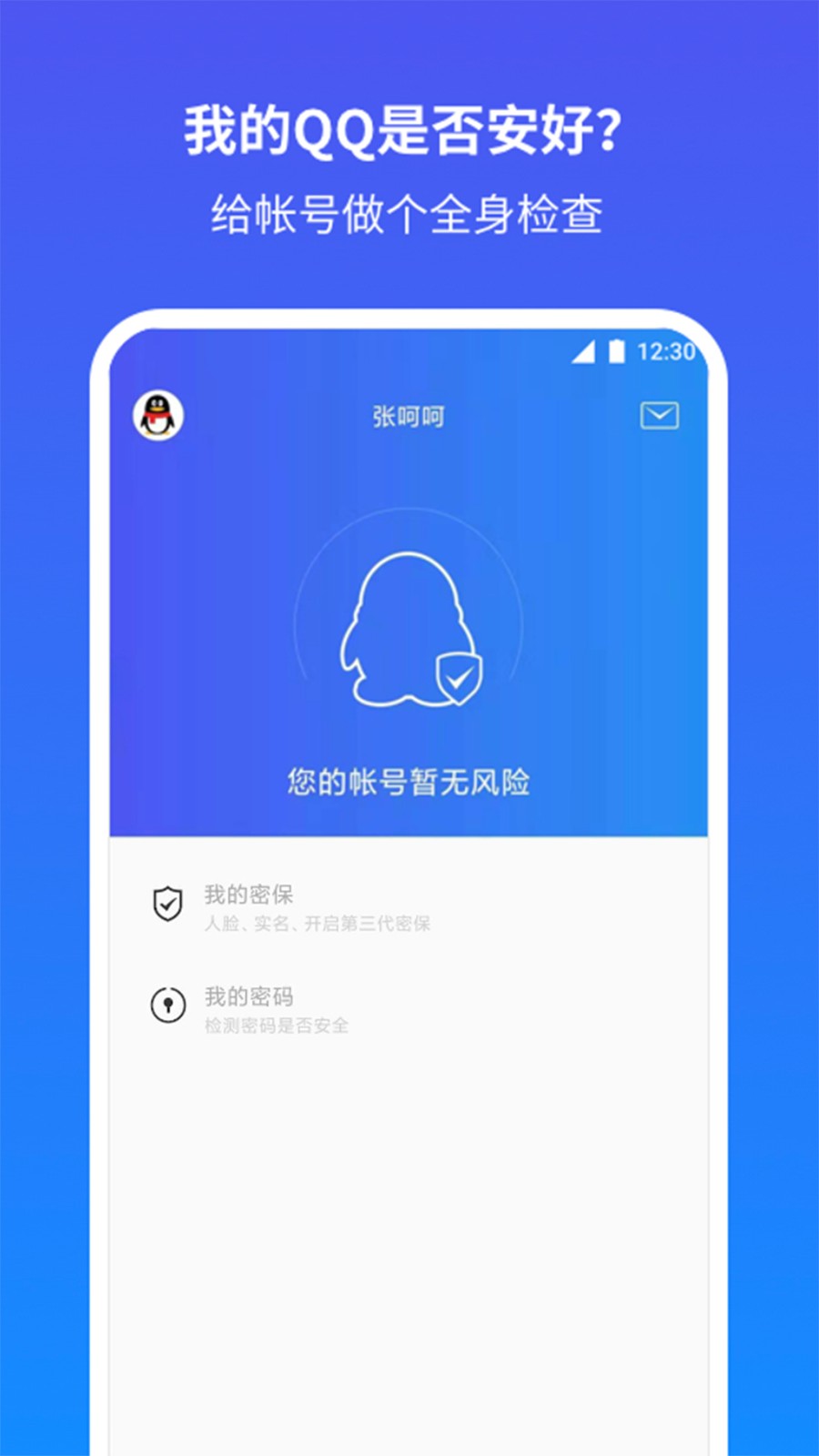Open 我的密码 password check entry
This screenshot has width=819, height=1456.
click(250, 996)
